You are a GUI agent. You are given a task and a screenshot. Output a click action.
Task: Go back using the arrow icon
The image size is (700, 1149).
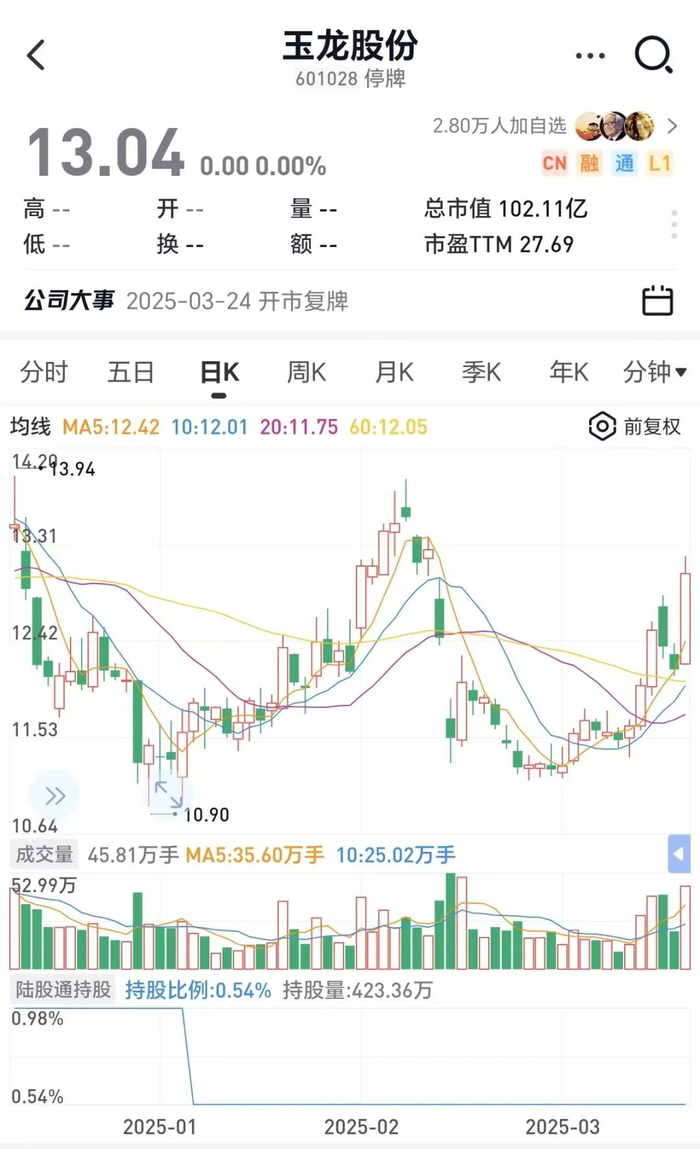pos(36,55)
